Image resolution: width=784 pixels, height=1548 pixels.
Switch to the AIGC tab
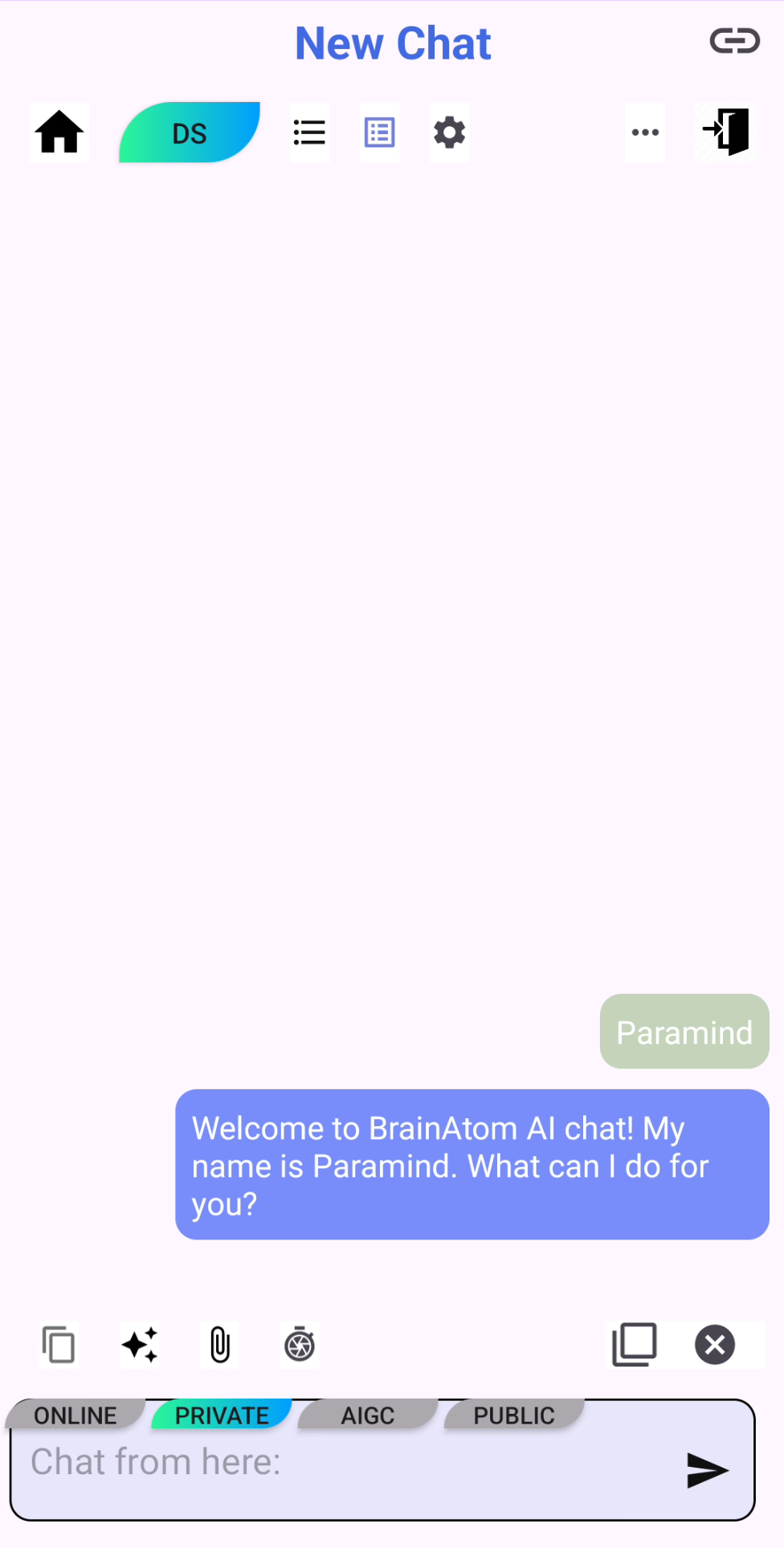click(368, 1415)
